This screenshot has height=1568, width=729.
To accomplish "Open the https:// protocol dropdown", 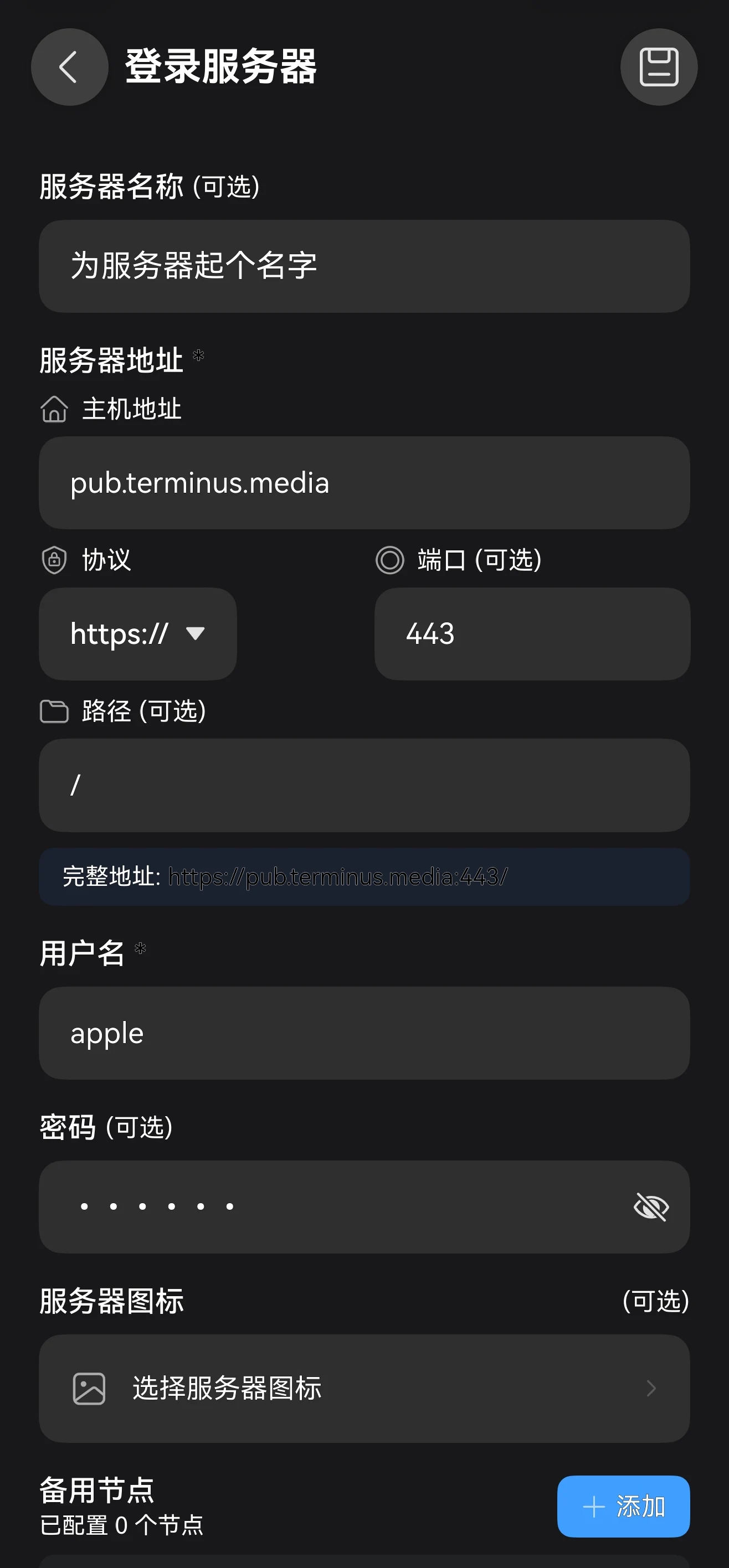I will coord(137,633).
